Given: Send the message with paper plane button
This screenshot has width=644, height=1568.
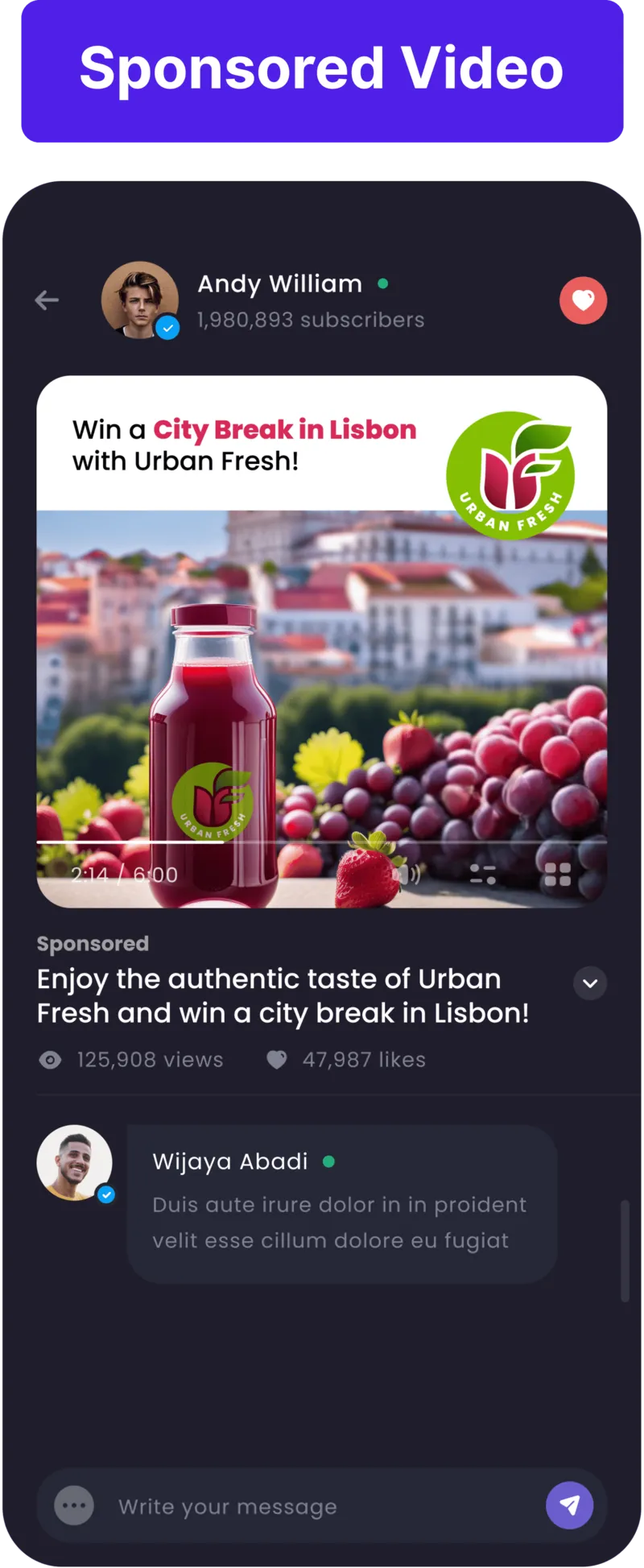Looking at the screenshot, I should (570, 1505).
